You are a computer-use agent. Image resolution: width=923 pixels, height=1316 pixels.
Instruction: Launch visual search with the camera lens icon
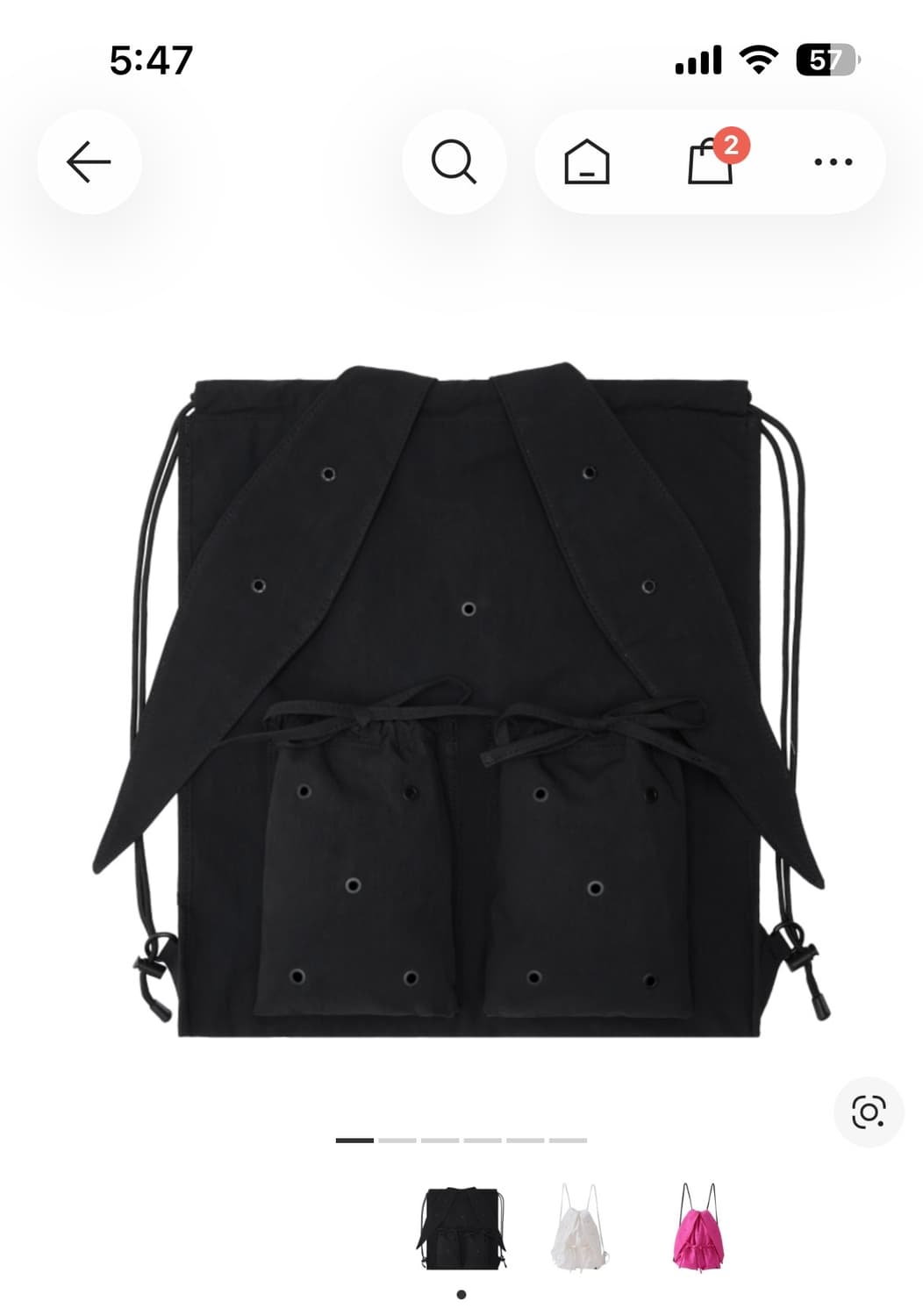click(x=867, y=1111)
